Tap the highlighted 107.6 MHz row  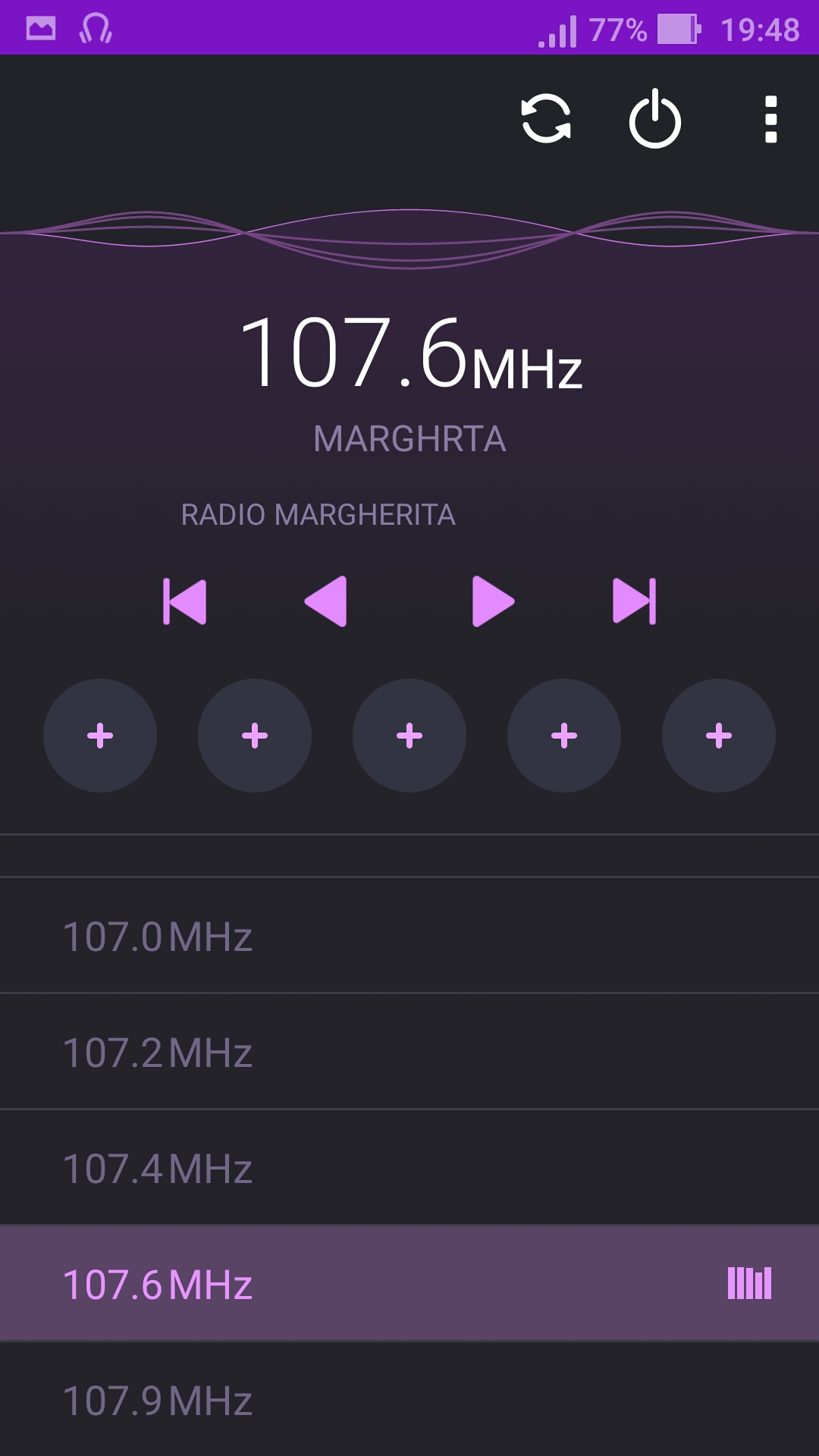tap(409, 1284)
